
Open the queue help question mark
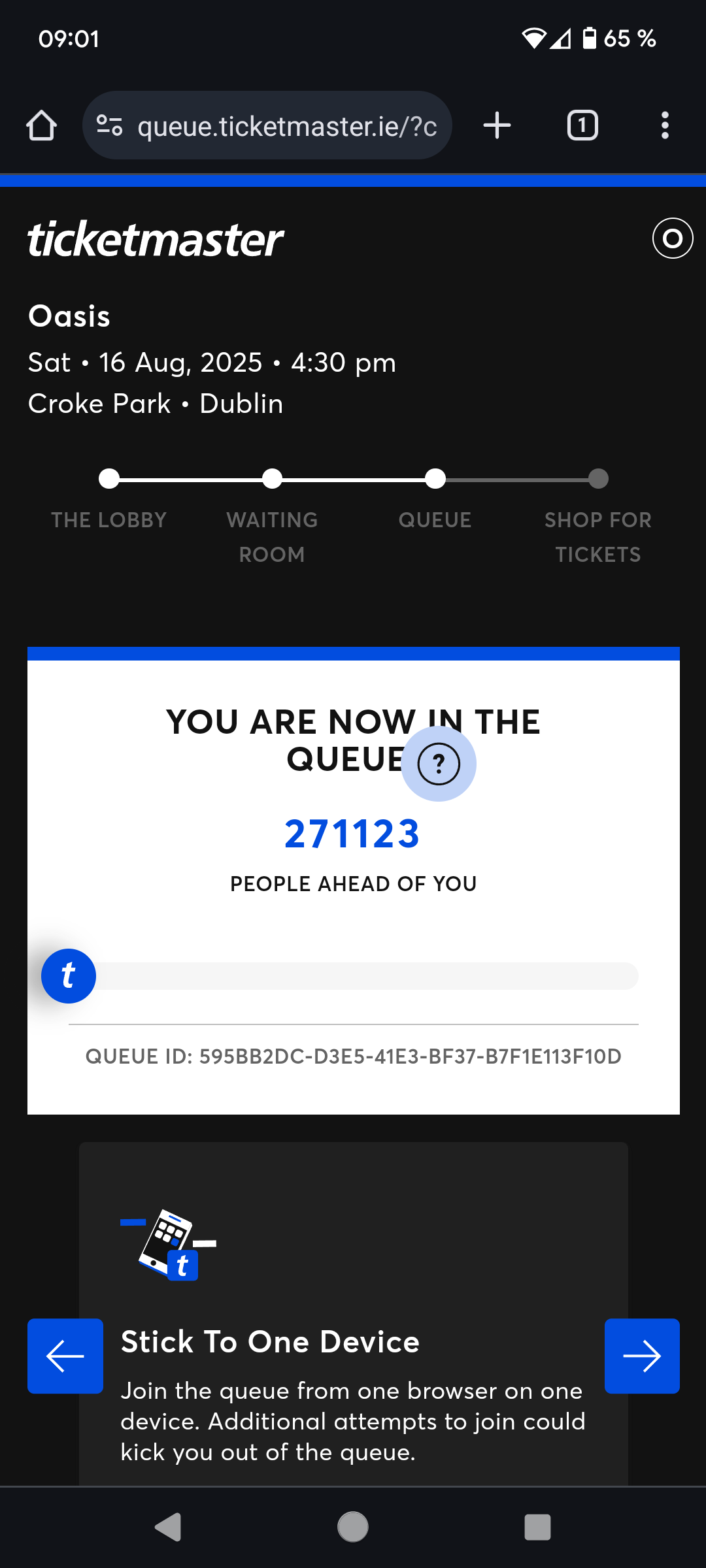439,764
